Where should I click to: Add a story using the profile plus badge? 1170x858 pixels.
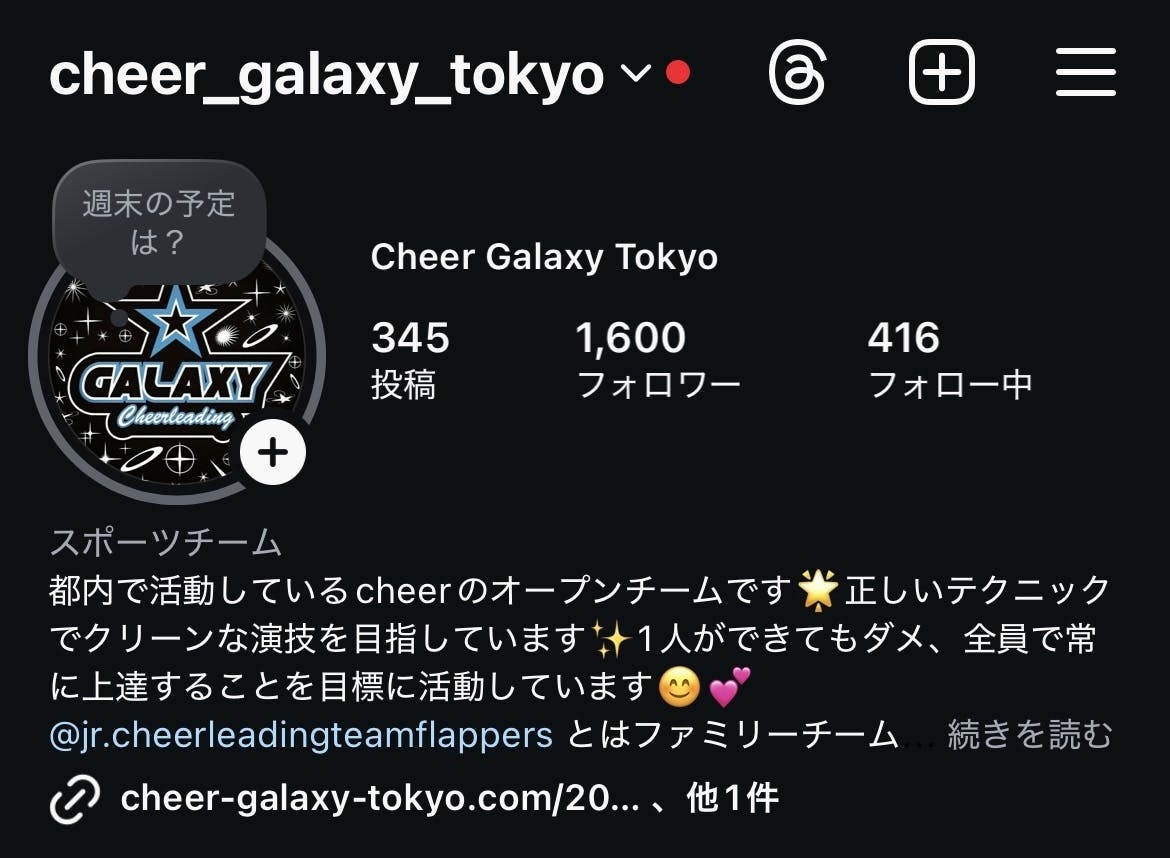click(x=272, y=452)
